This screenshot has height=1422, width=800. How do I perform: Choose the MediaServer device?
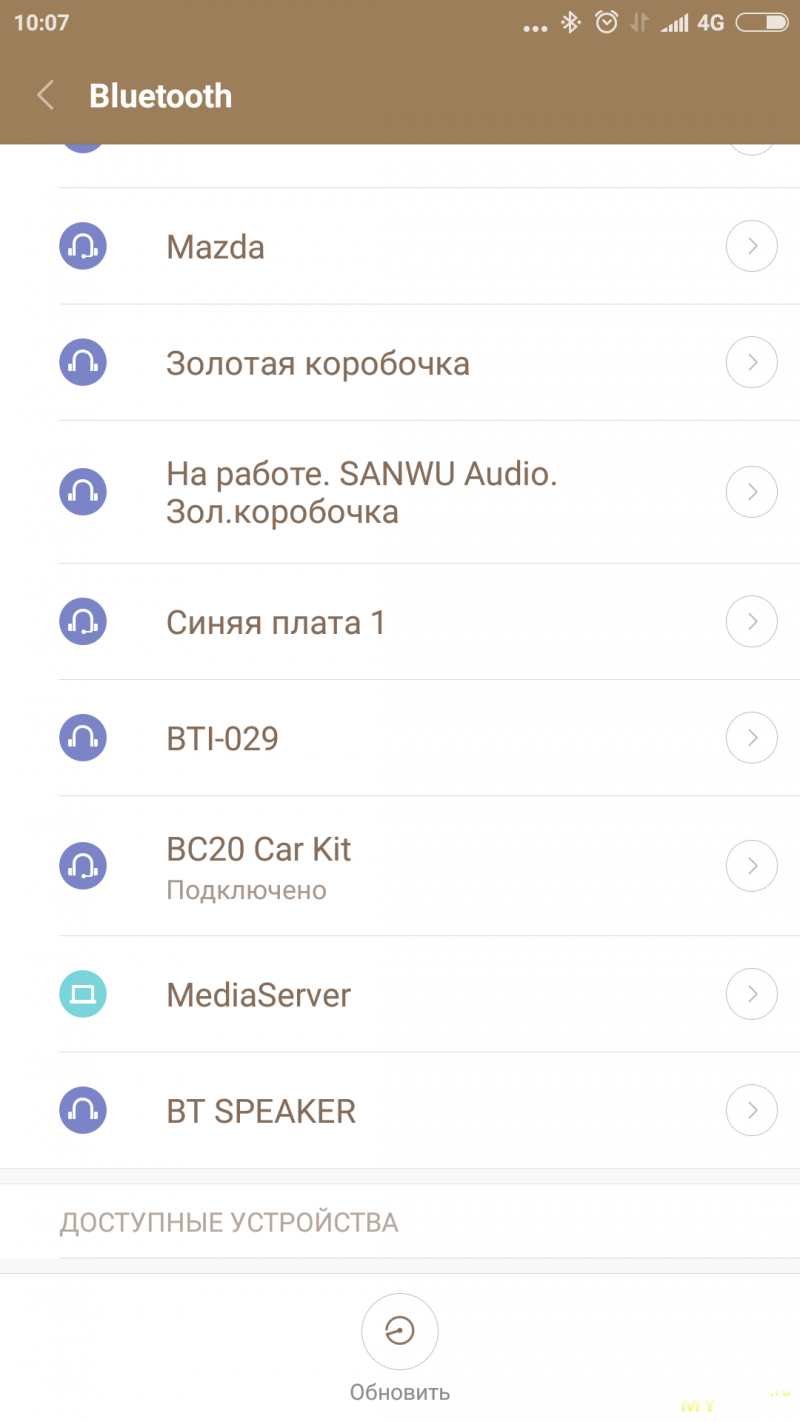(x=400, y=994)
